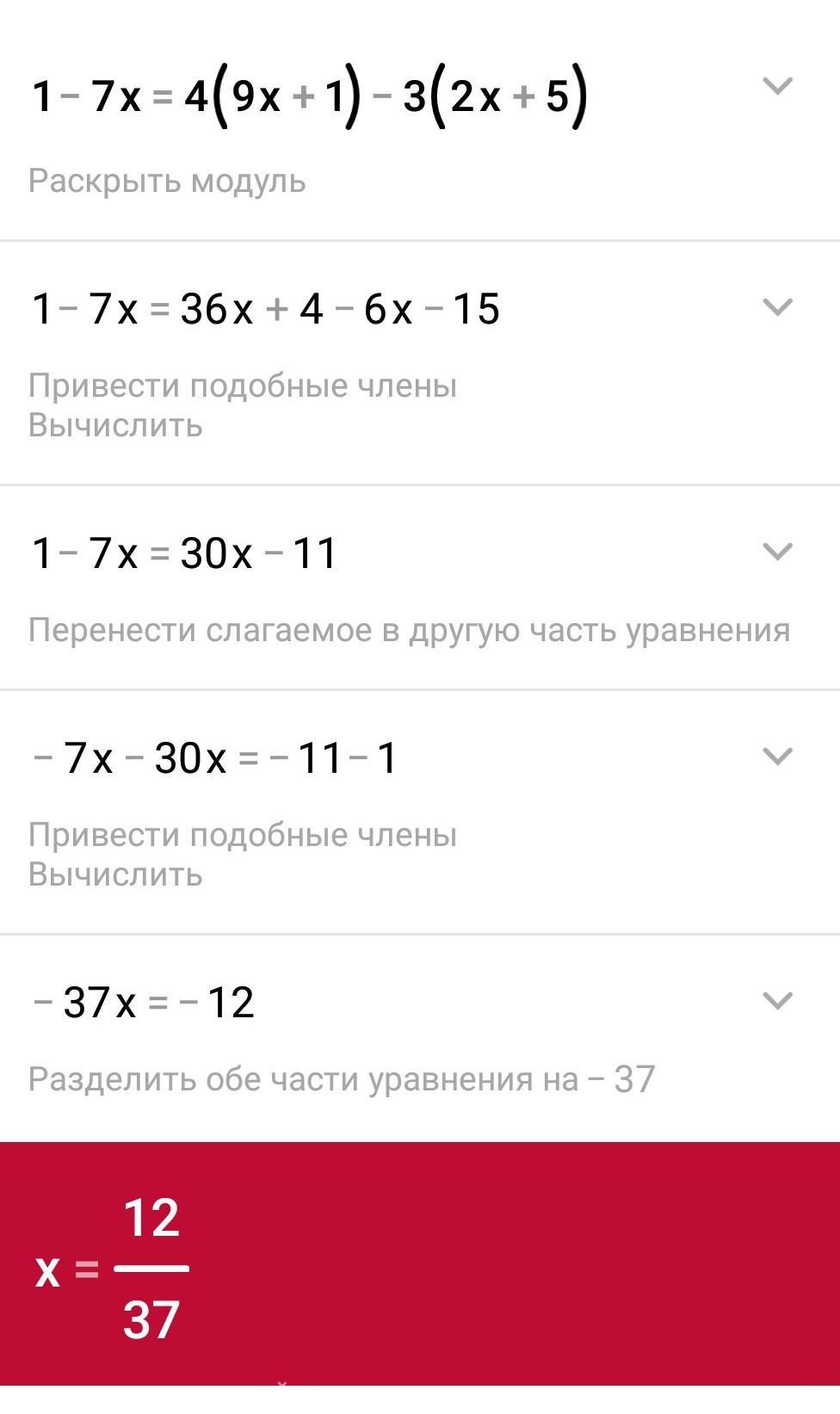Expand the step −7x − 30x = −11 − 1
Screen dimensions: 840x1414
click(x=777, y=756)
